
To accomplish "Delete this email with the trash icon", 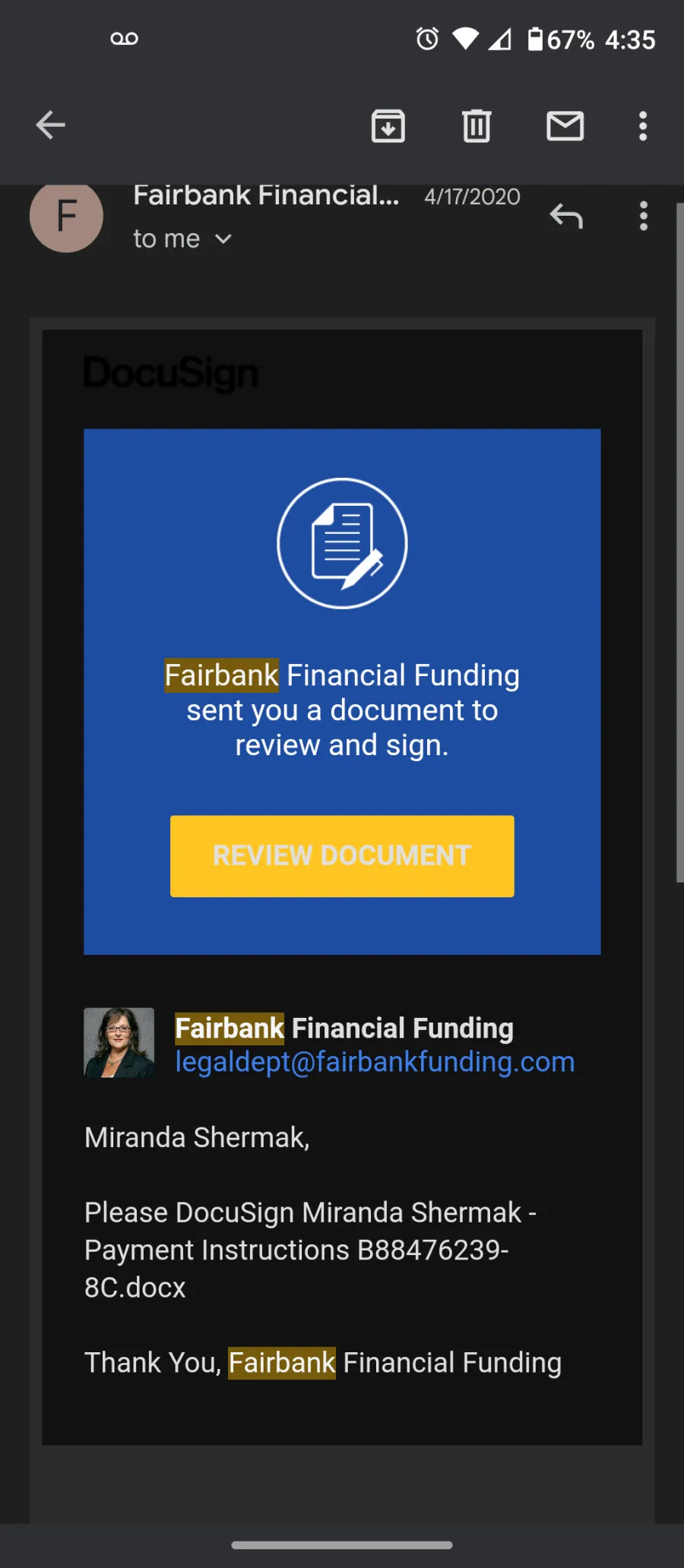I will click(477, 125).
